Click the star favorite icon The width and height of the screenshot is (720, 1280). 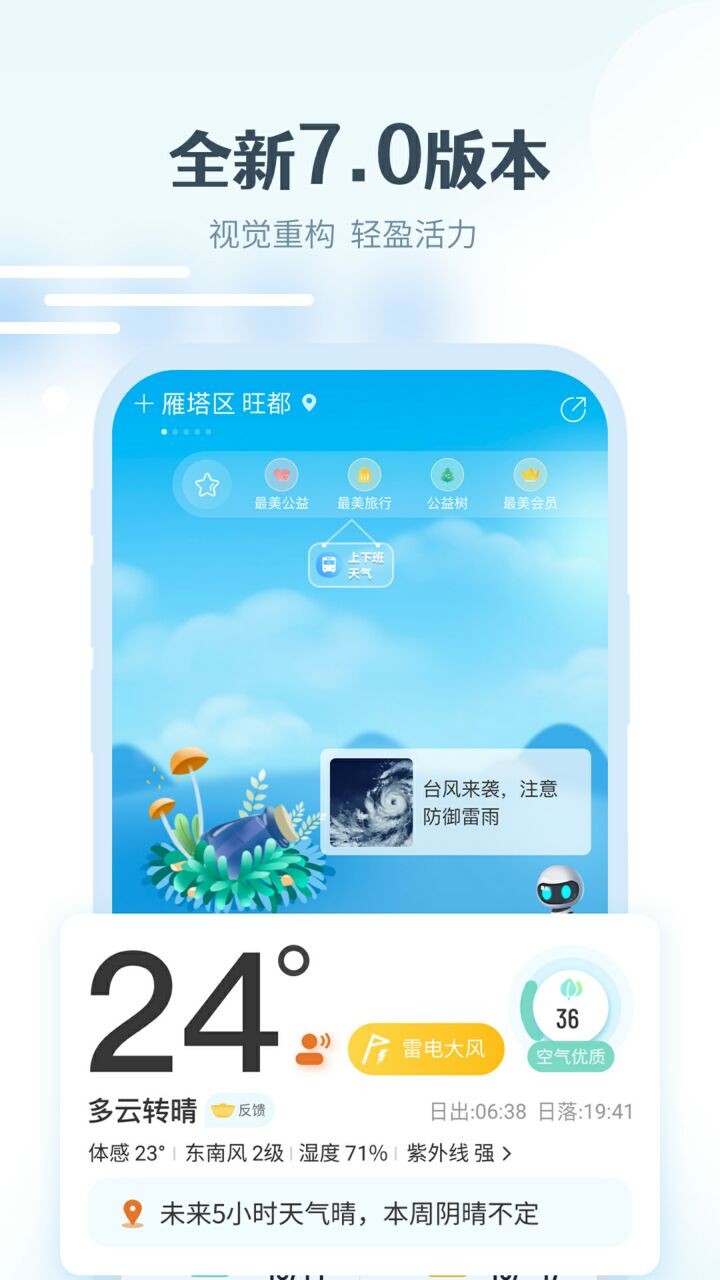click(206, 483)
